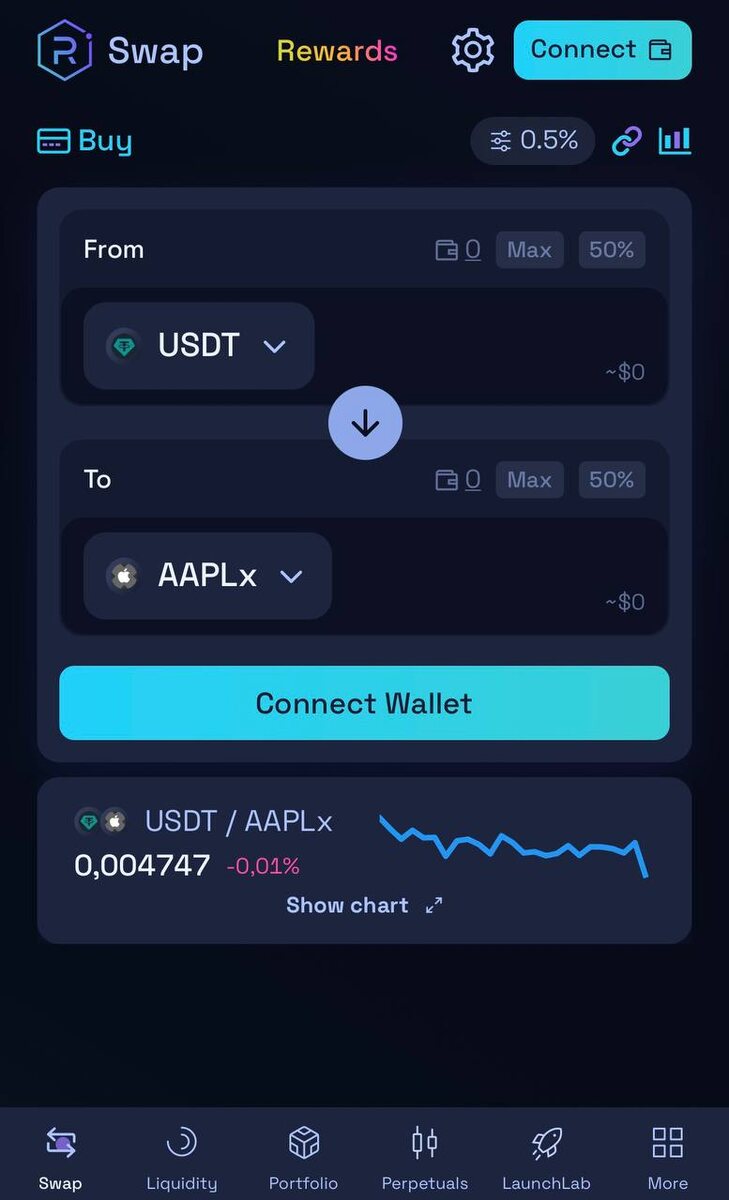Open the settings gear icon
729x1200 pixels.
click(473, 50)
